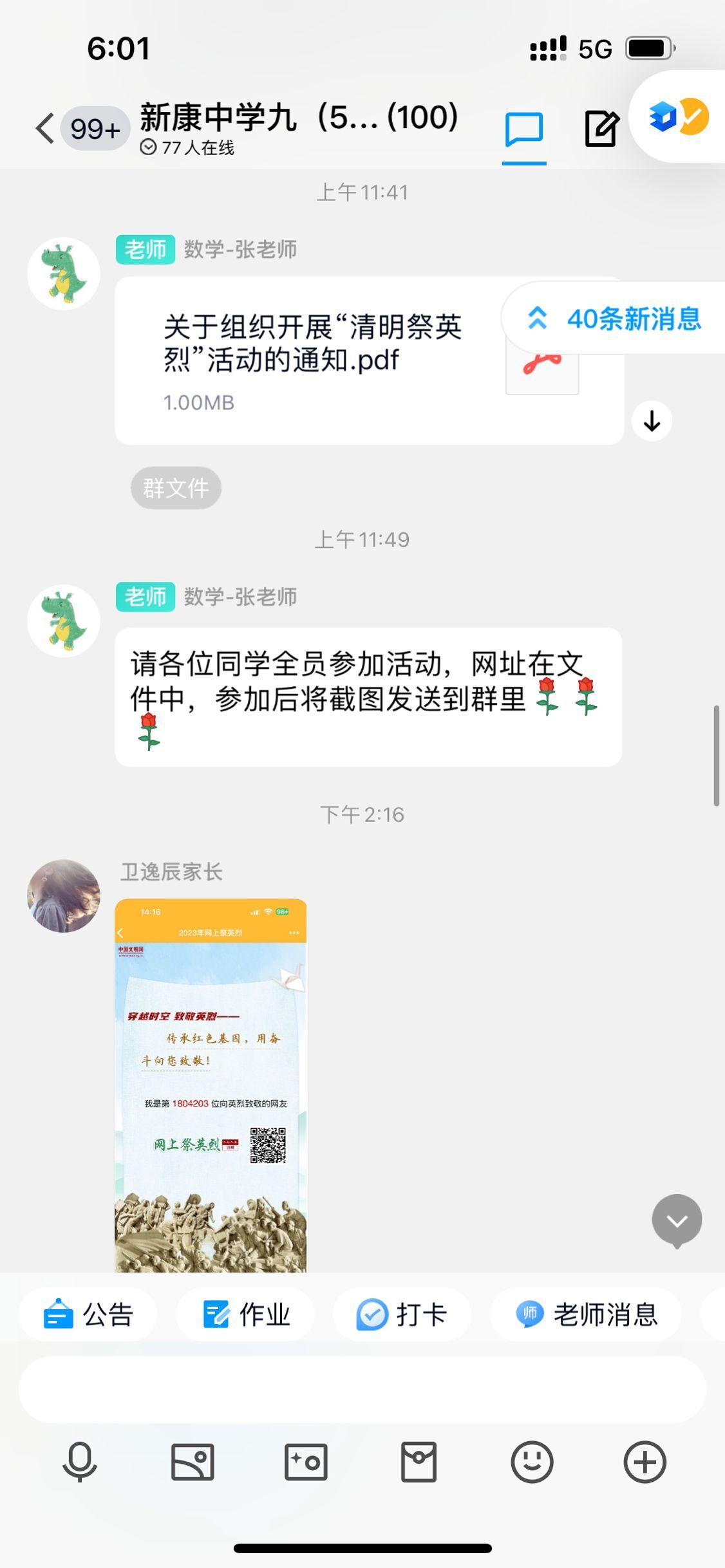View 卫逸辰家长's screenshot image
Screen dimensions: 725x1568
(211, 1085)
